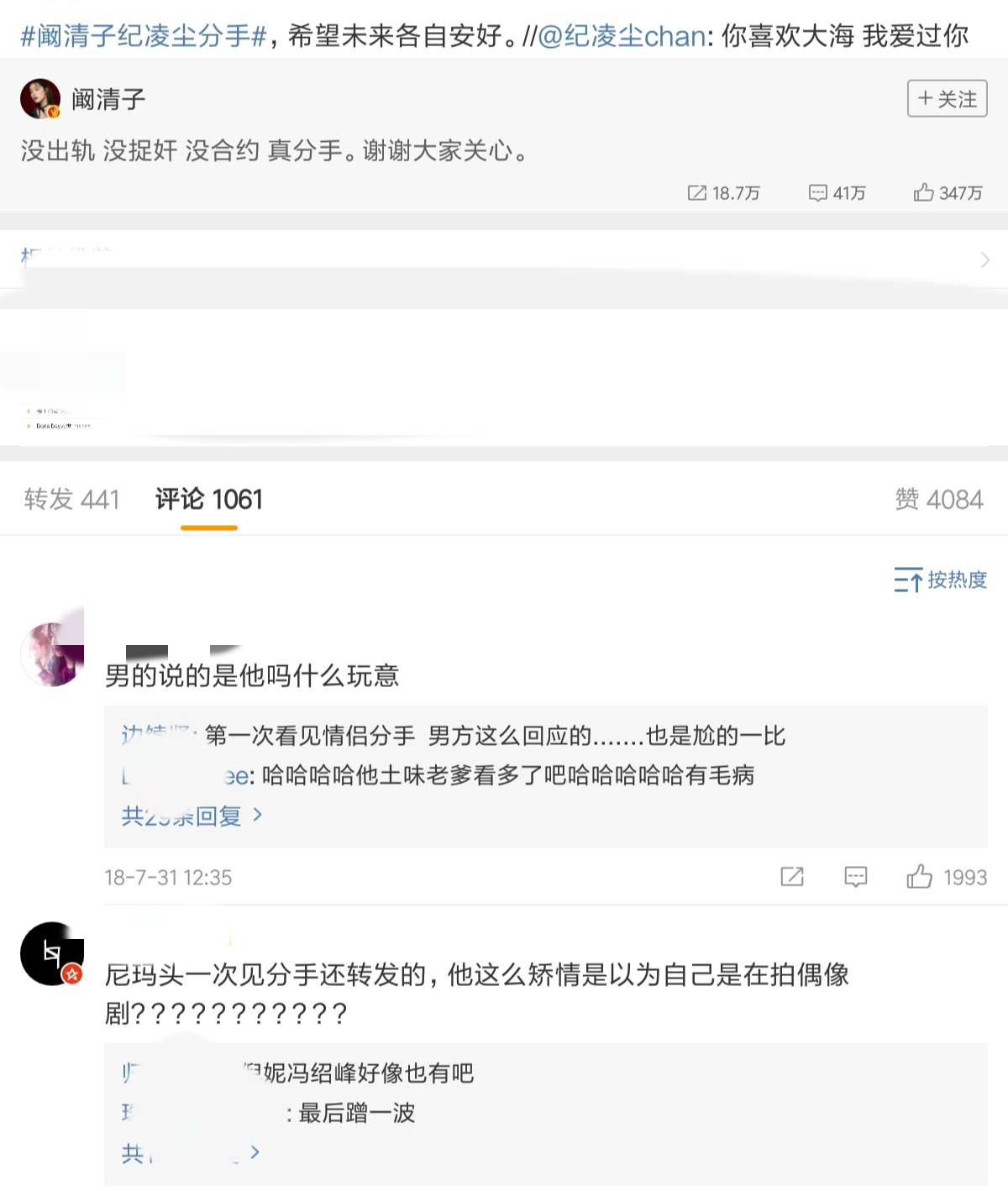
Task: Repost the comment 男的说的是他吗什么玩意
Action: [791, 877]
